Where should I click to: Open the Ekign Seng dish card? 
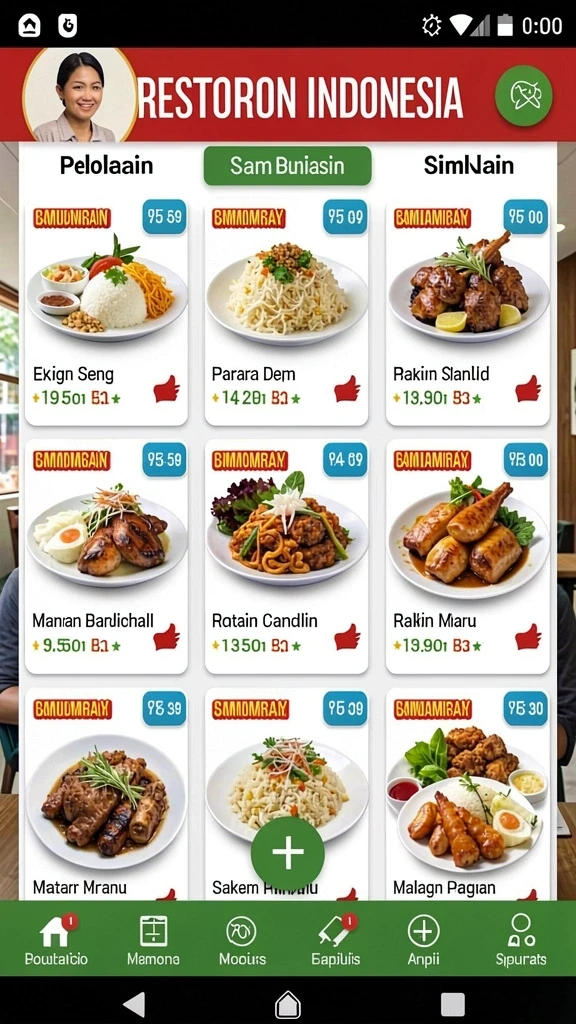point(106,312)
